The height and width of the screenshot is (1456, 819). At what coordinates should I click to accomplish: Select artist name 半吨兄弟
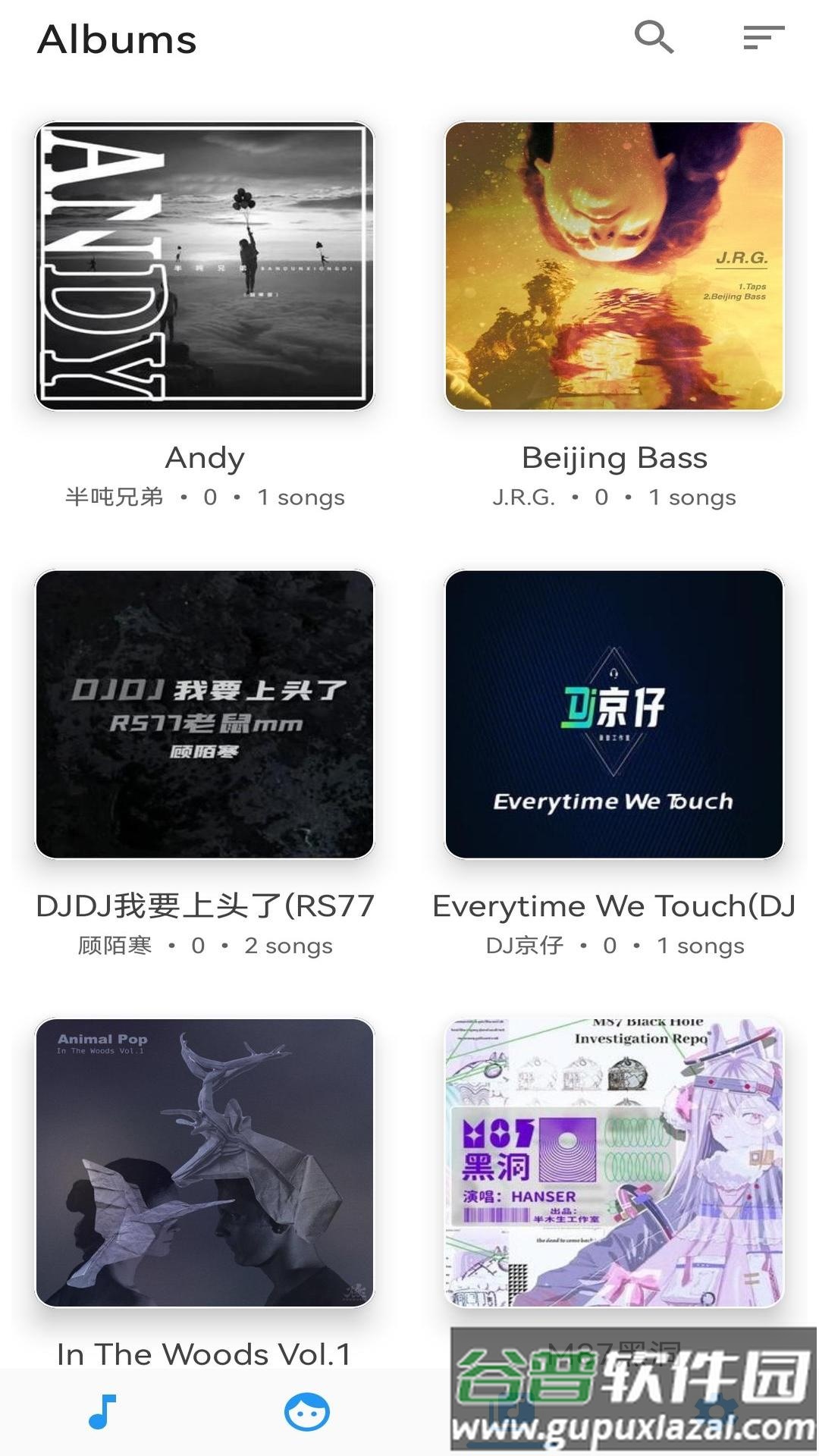click(115, 497)
